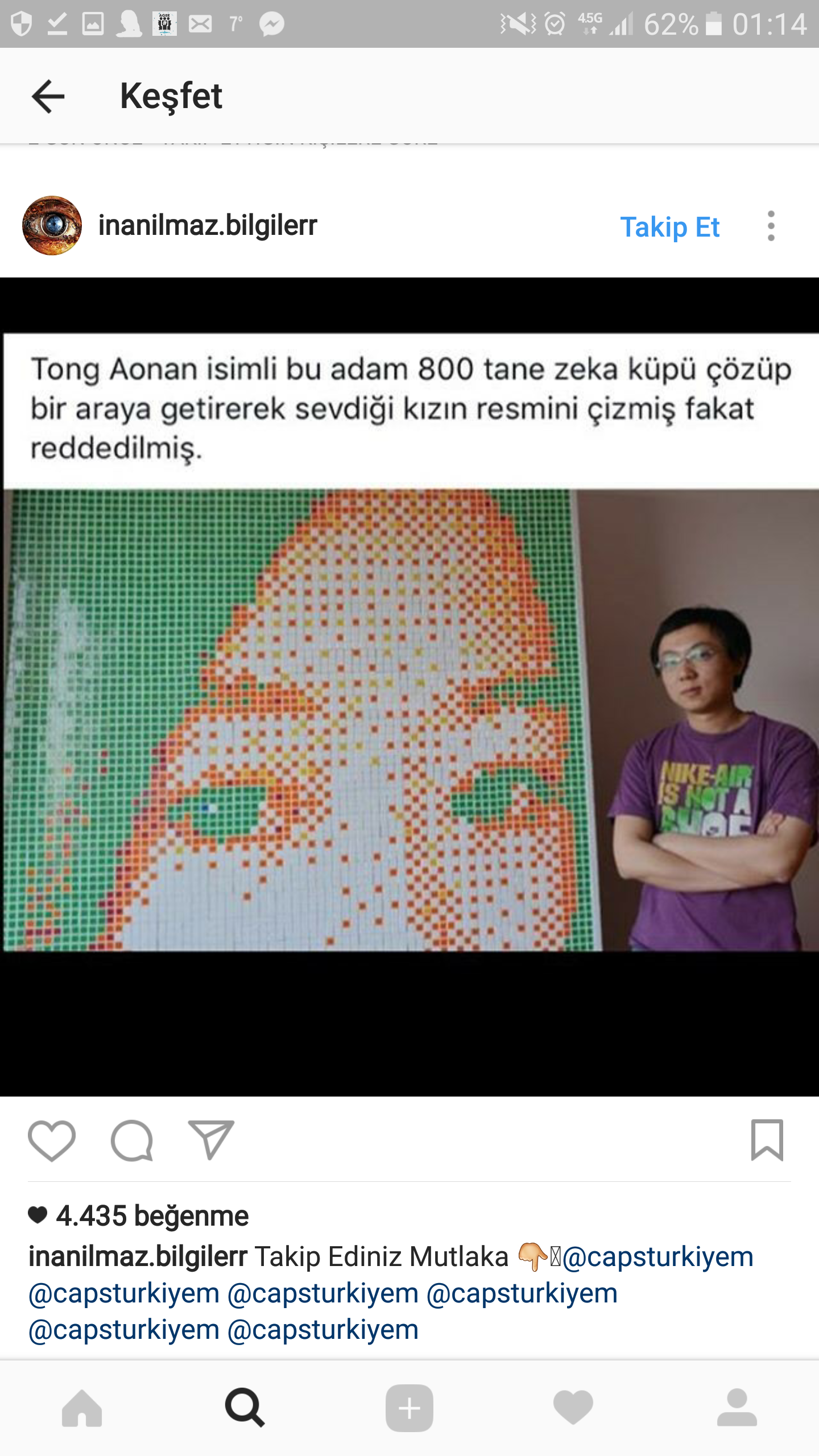Open comments via the speech bubble icon
819x1456 pixels.
click(132, 1140)
